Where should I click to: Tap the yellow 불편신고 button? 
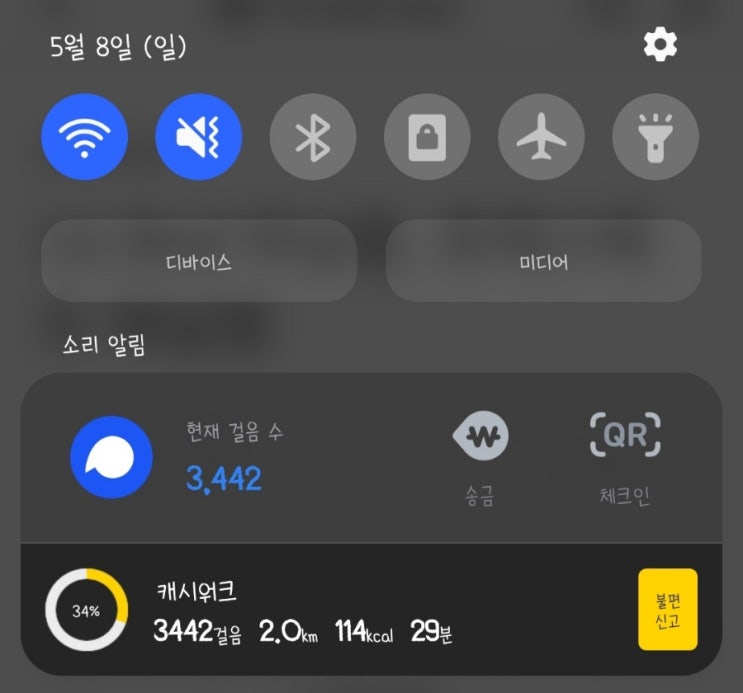668,609
